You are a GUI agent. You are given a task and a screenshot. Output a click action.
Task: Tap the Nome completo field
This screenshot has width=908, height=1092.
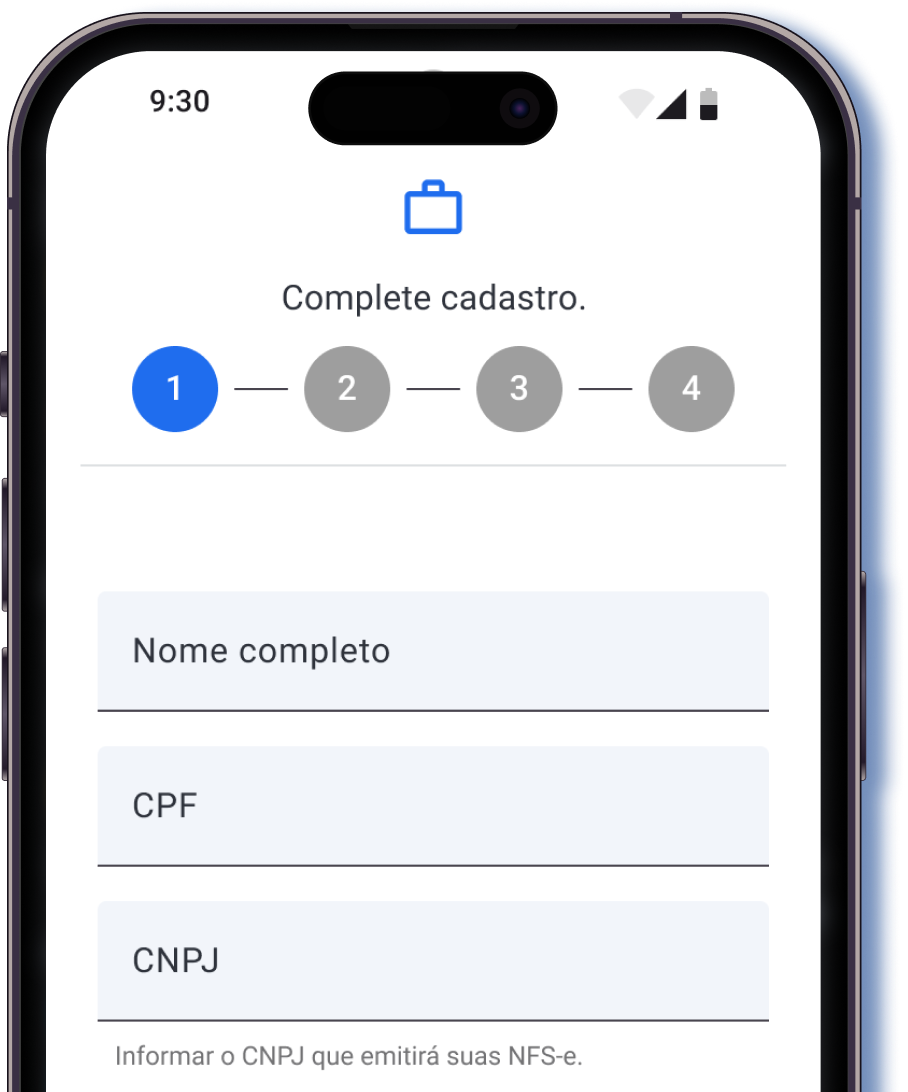(x=432, y=651)
